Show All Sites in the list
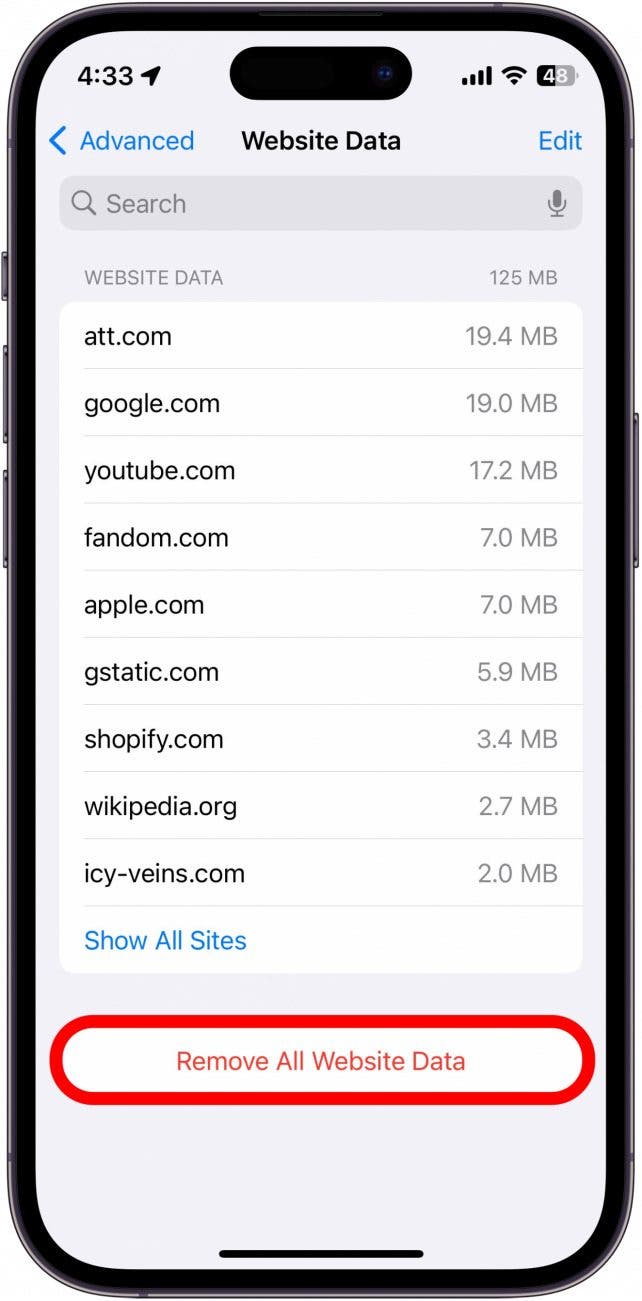 coord(165,940)
